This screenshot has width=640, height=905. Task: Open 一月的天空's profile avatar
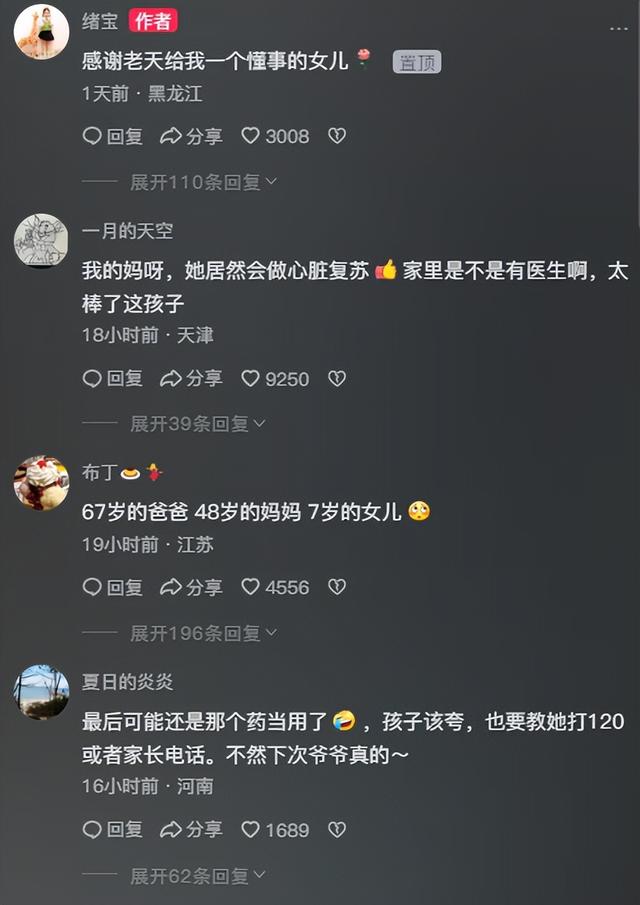coord(41,241)
